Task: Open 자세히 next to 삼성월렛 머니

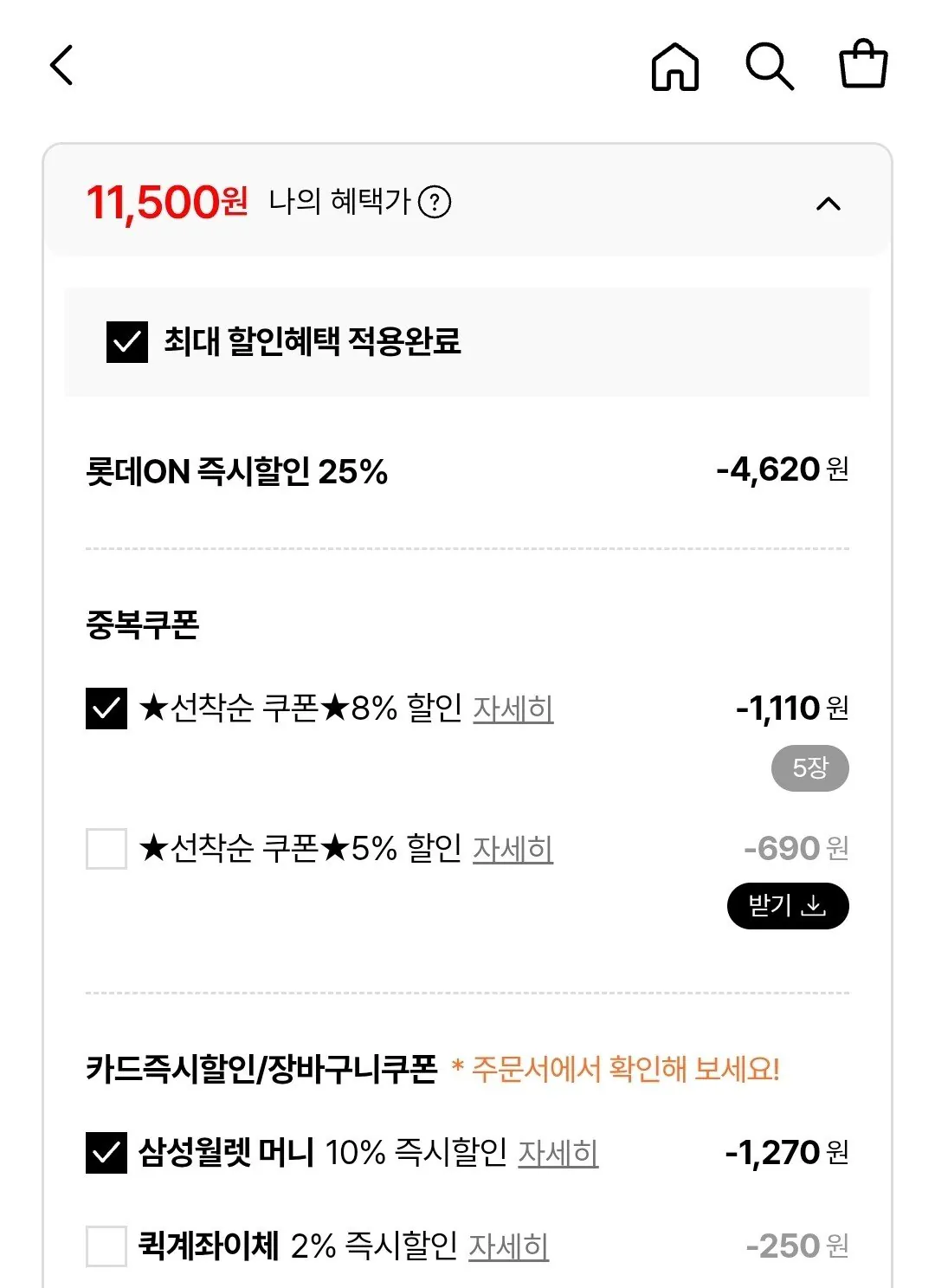Action: coord(558,1153)
